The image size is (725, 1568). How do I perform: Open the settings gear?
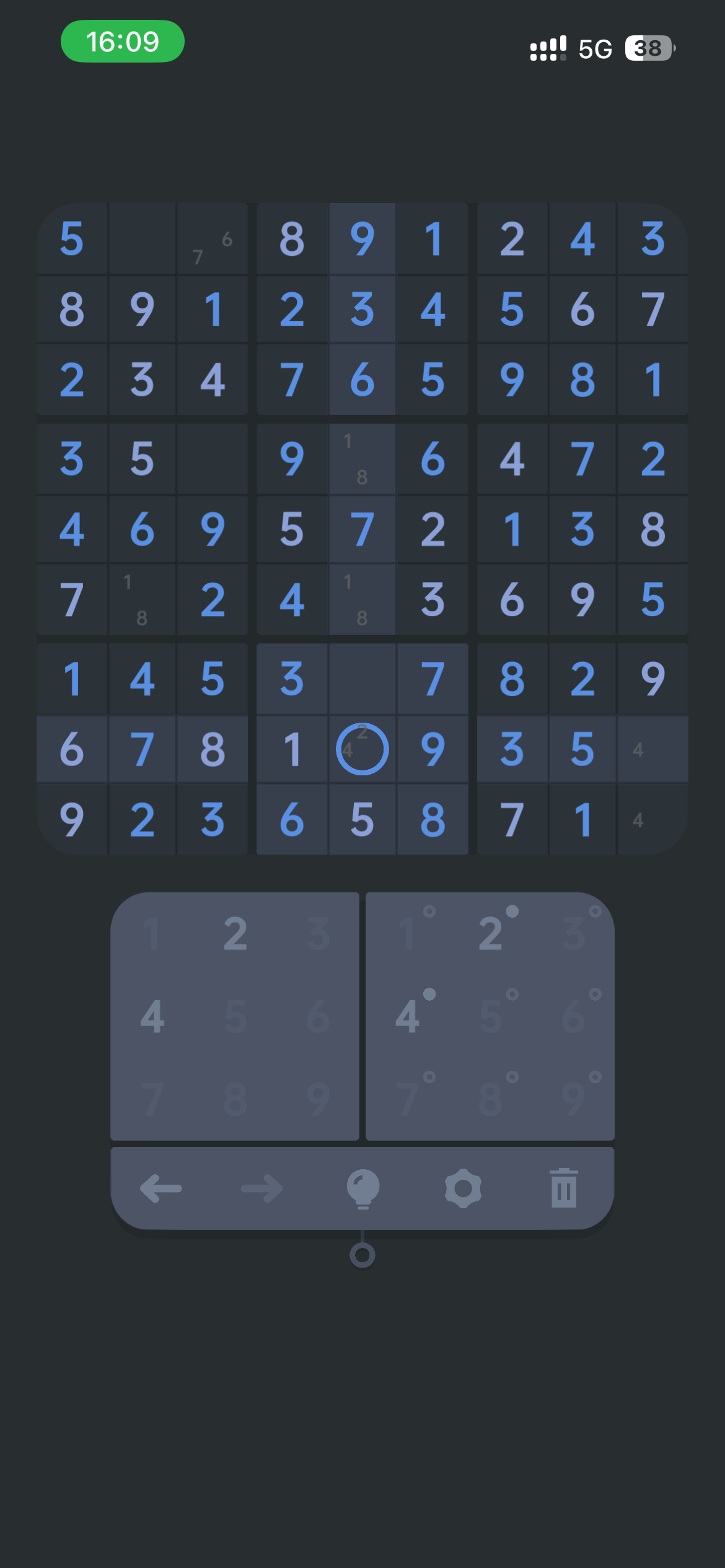464,1188
